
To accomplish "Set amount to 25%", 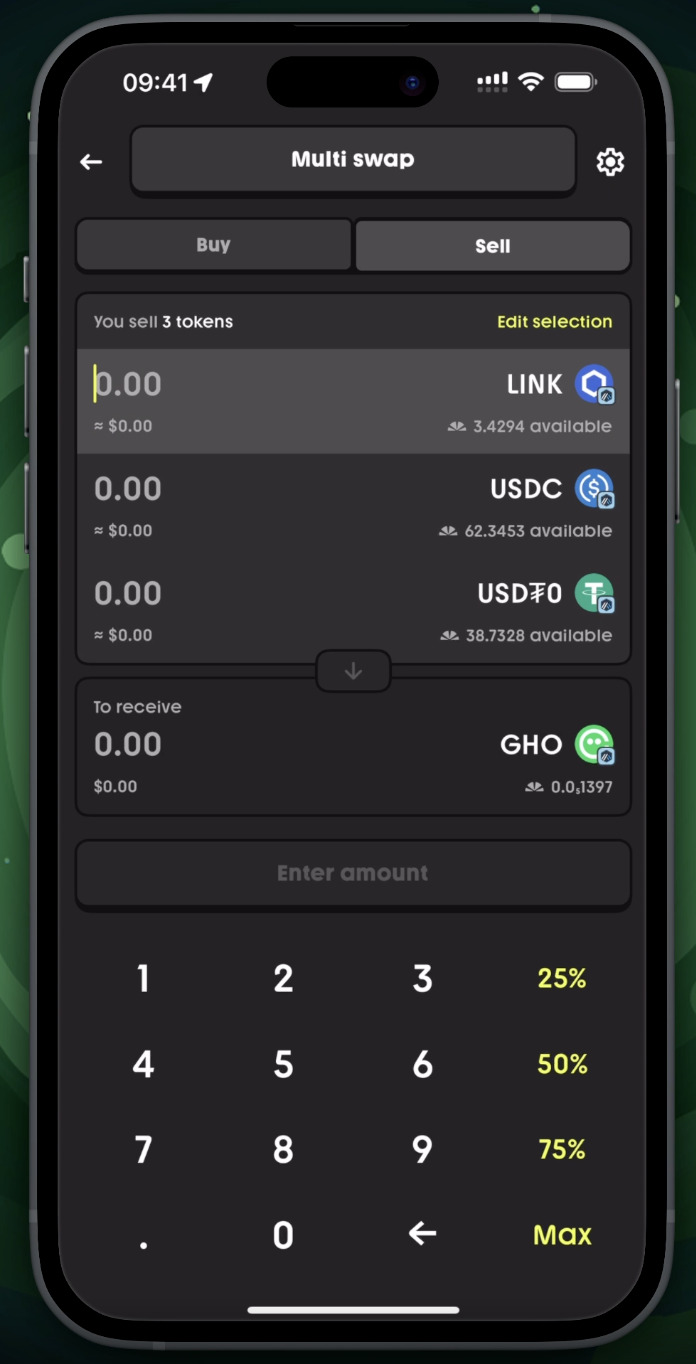I will point(562,979).
